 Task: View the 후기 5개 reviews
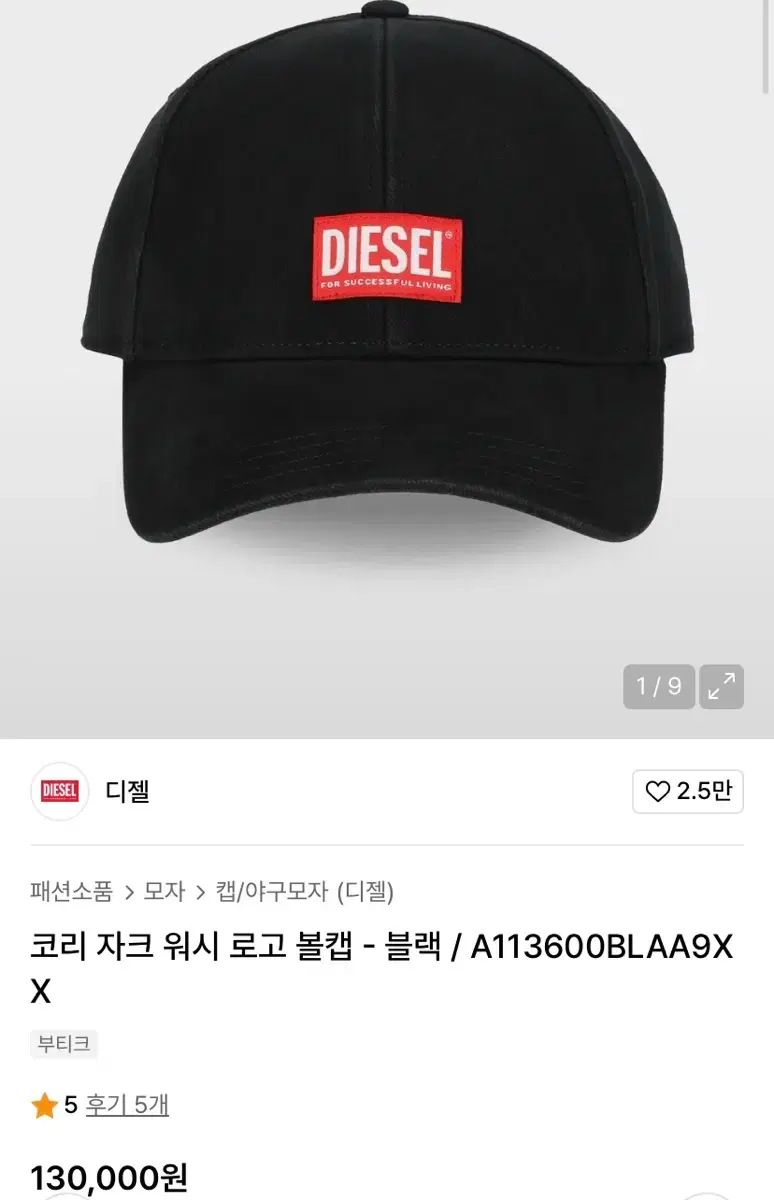127,1105
